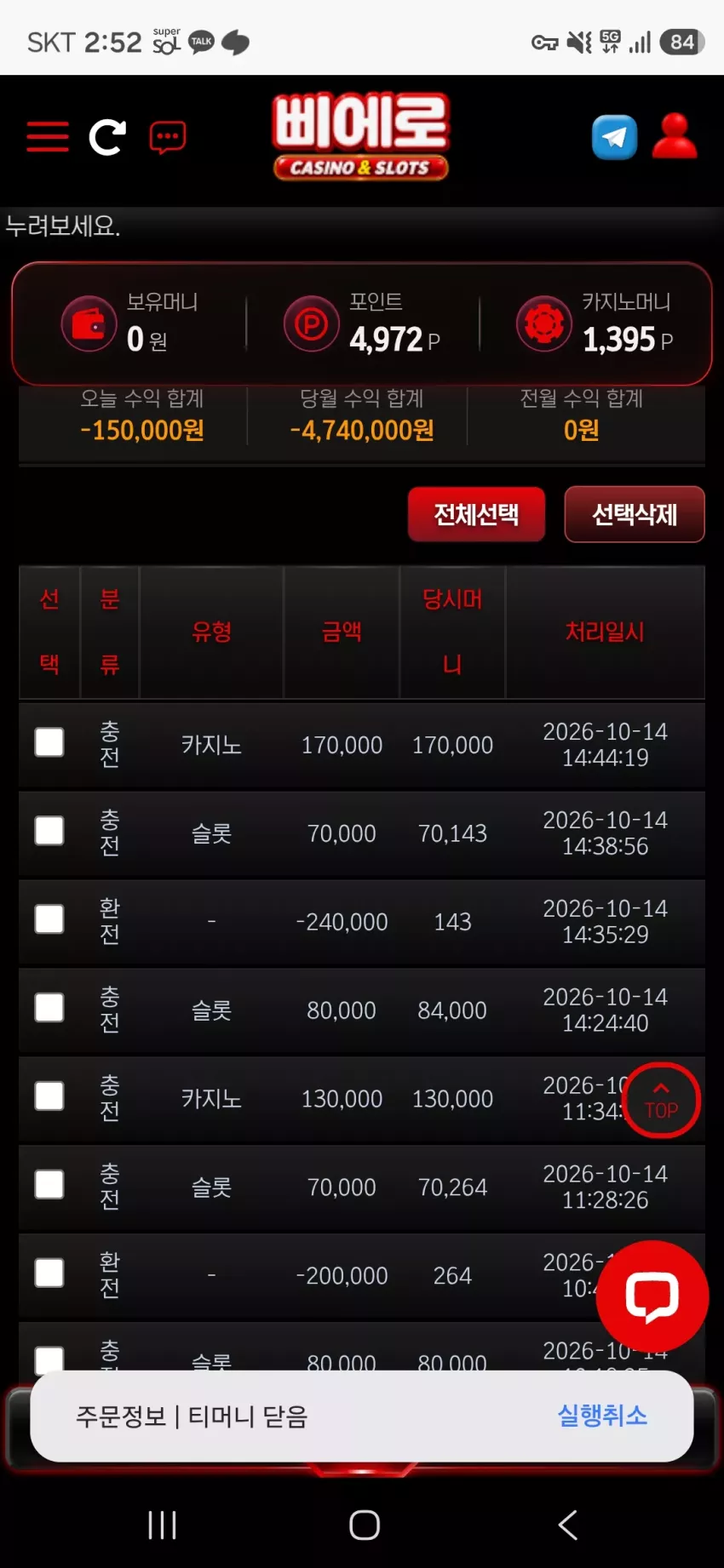Image resolution: width=724 pixels, height=1568 pixels.
Task: Open recent apps from navigation bar
Action: [162, 1525]
